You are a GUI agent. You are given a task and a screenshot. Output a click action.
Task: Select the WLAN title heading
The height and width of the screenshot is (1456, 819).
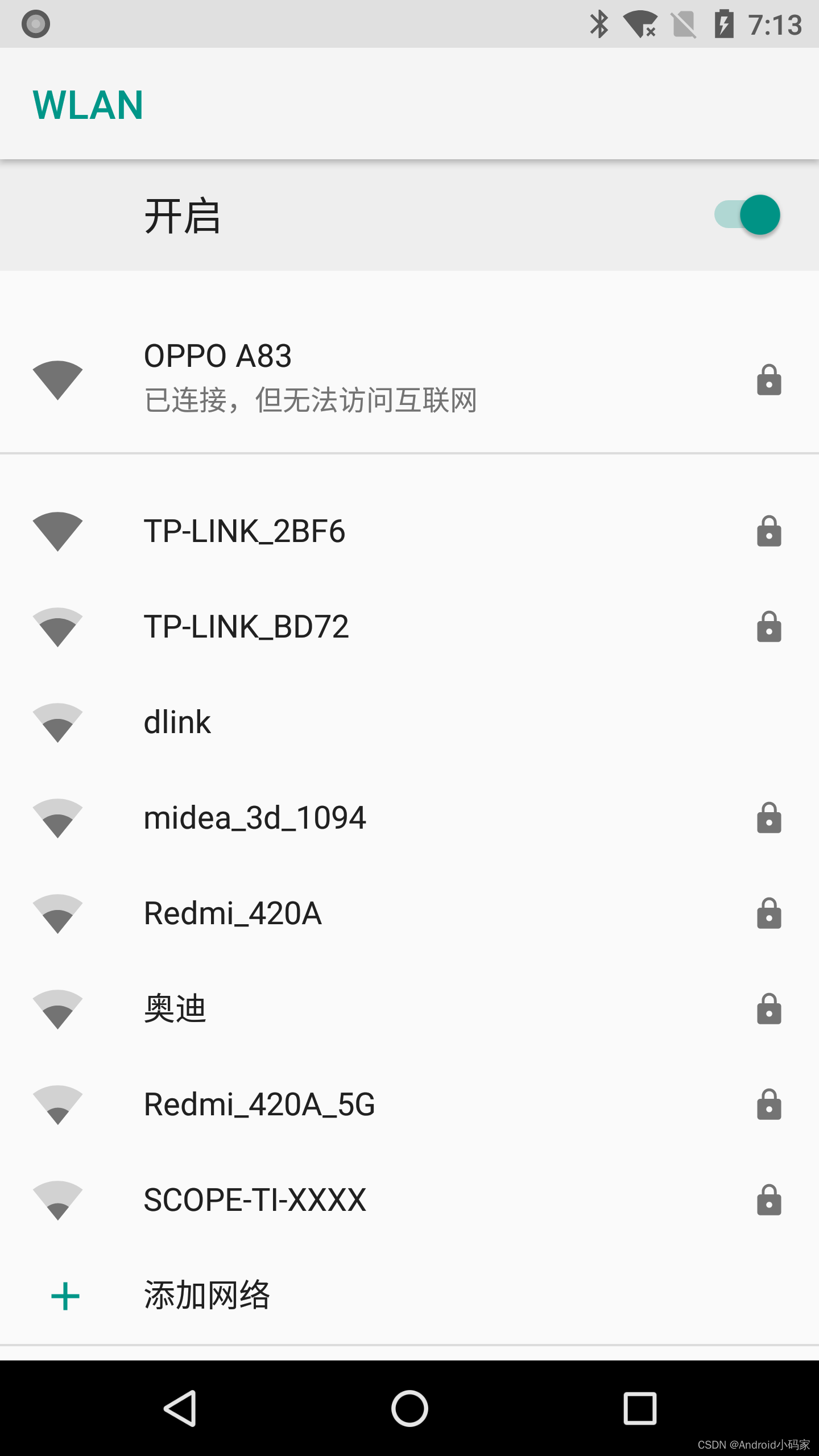(88, 105)
